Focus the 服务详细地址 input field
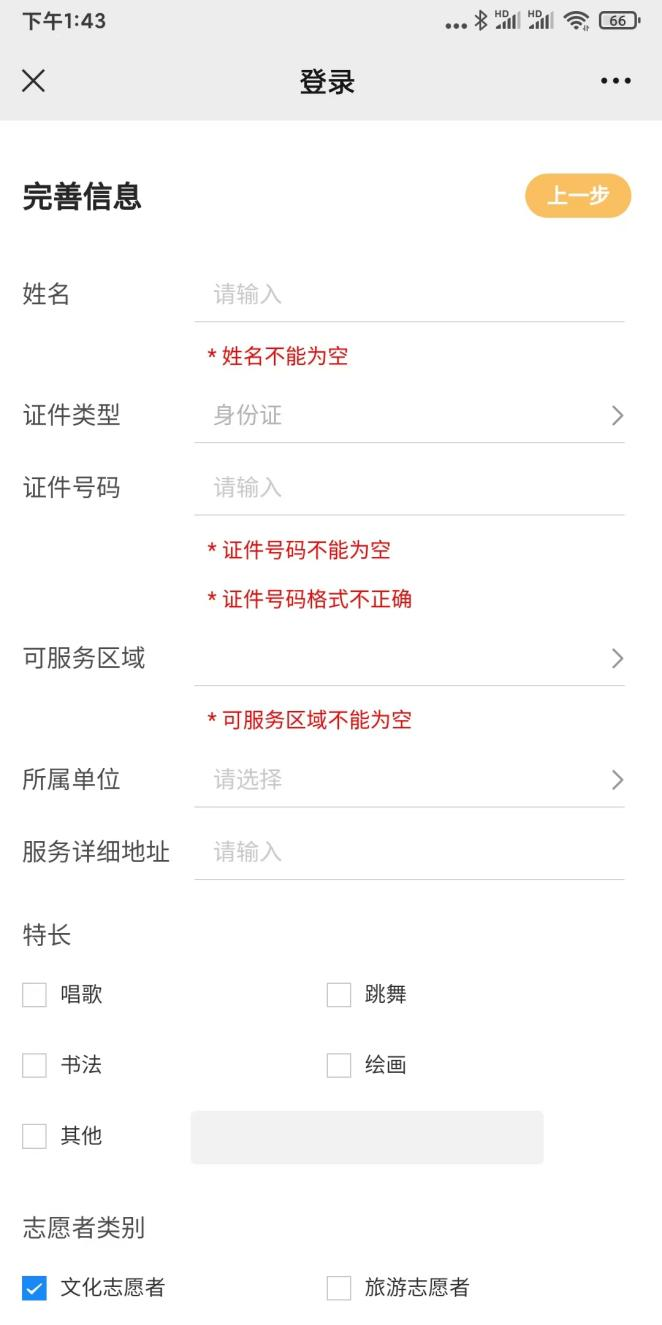 click(x=409, y=852)
